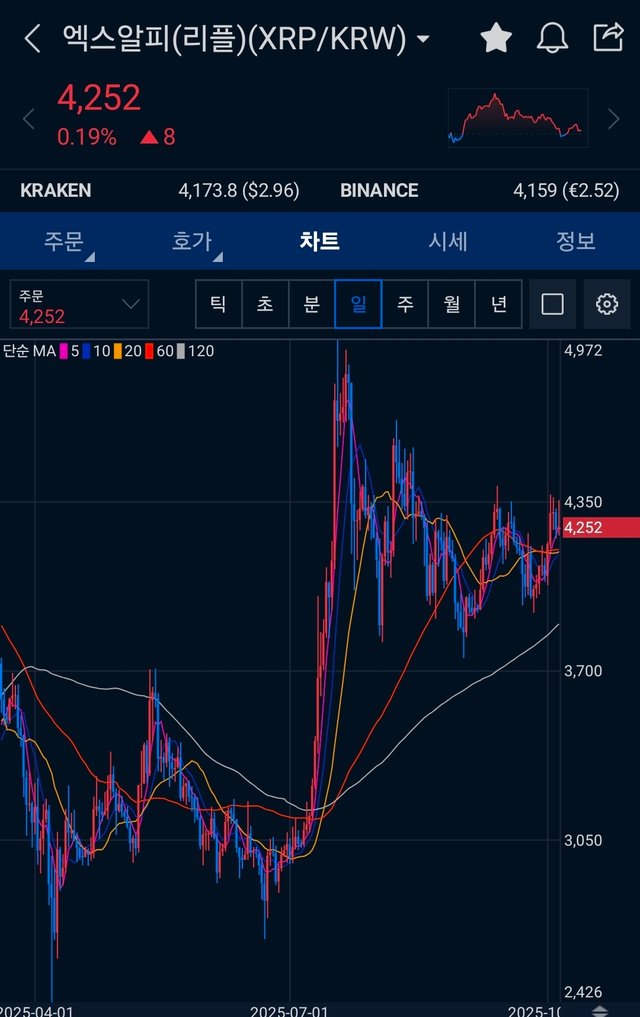The width and height of the screenshot is (640, 1017).
Task: Select the 월 chart interval
Action: pyautogui.click(x=451, y=304)
